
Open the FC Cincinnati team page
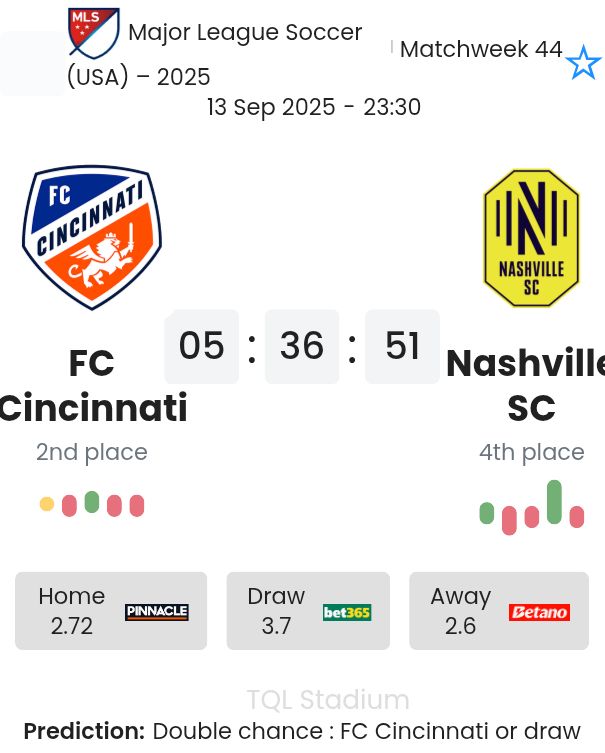92,237
